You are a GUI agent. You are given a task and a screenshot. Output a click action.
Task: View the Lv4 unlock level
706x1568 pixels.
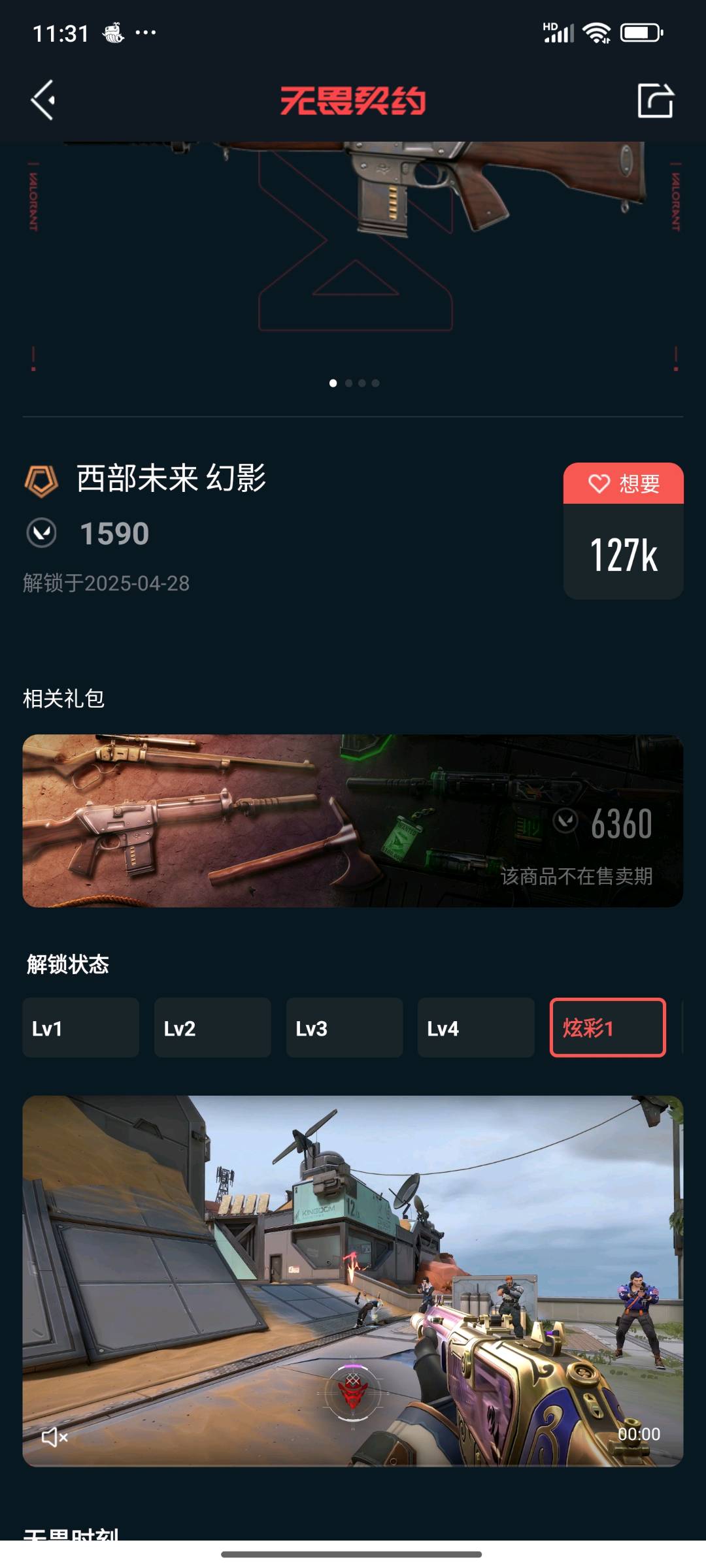(476, 1028)
